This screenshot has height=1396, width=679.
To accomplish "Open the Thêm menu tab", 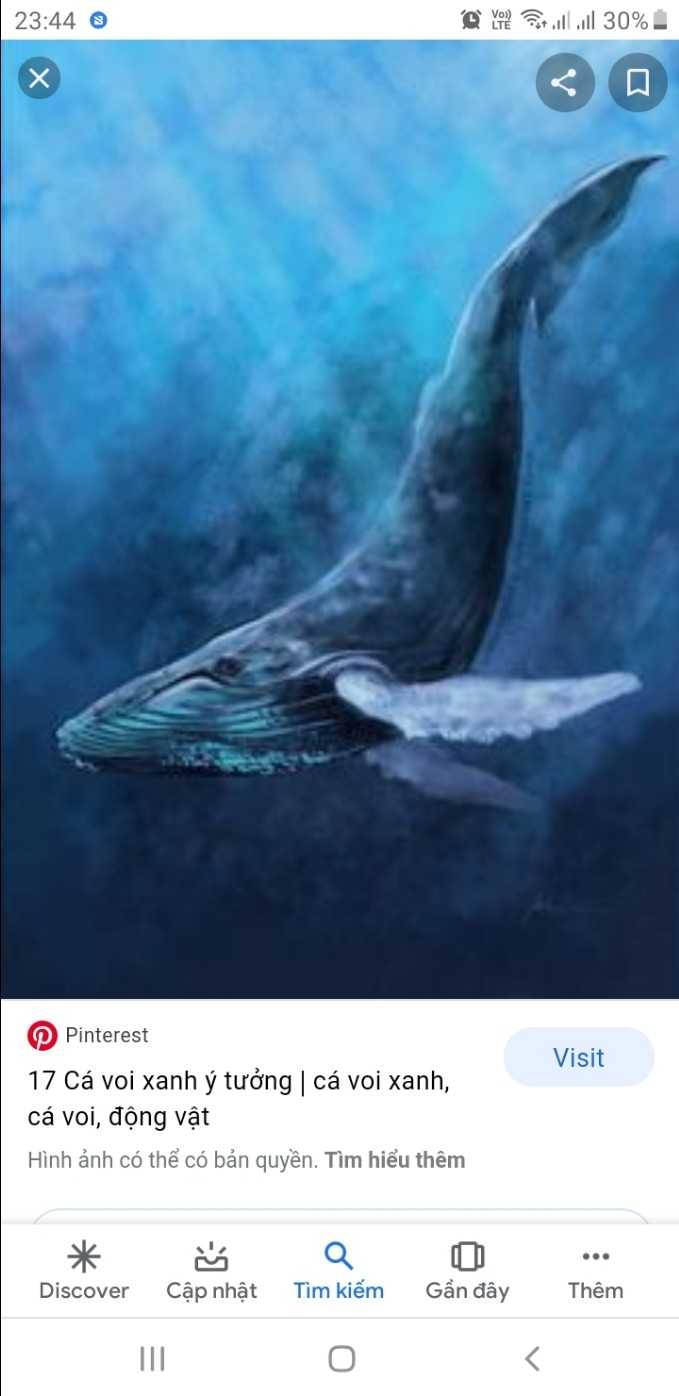I will tap(595, 1271).
